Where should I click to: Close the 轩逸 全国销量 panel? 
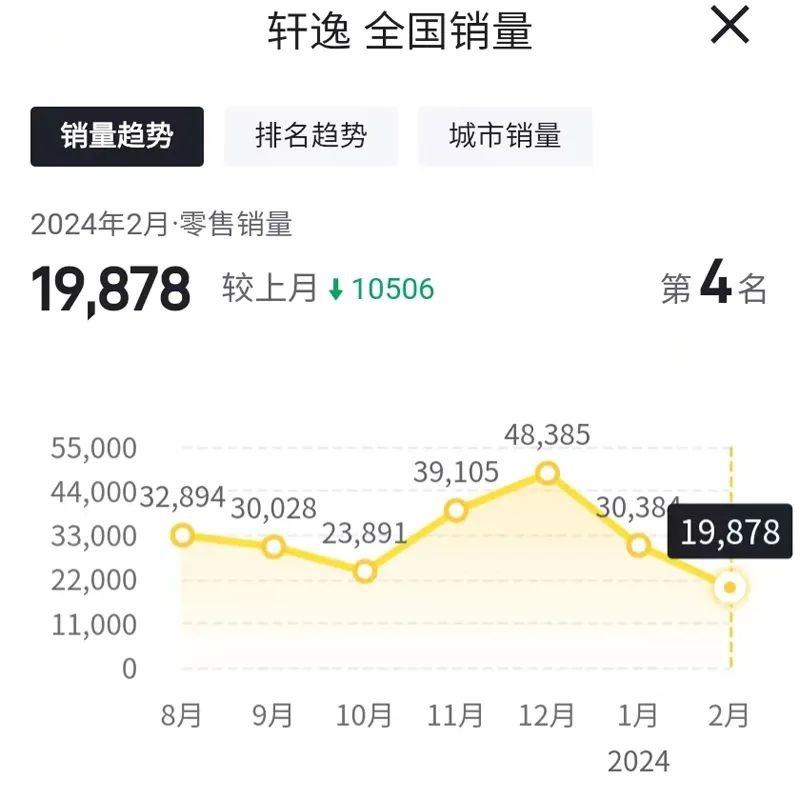click(x=729, y=27)
